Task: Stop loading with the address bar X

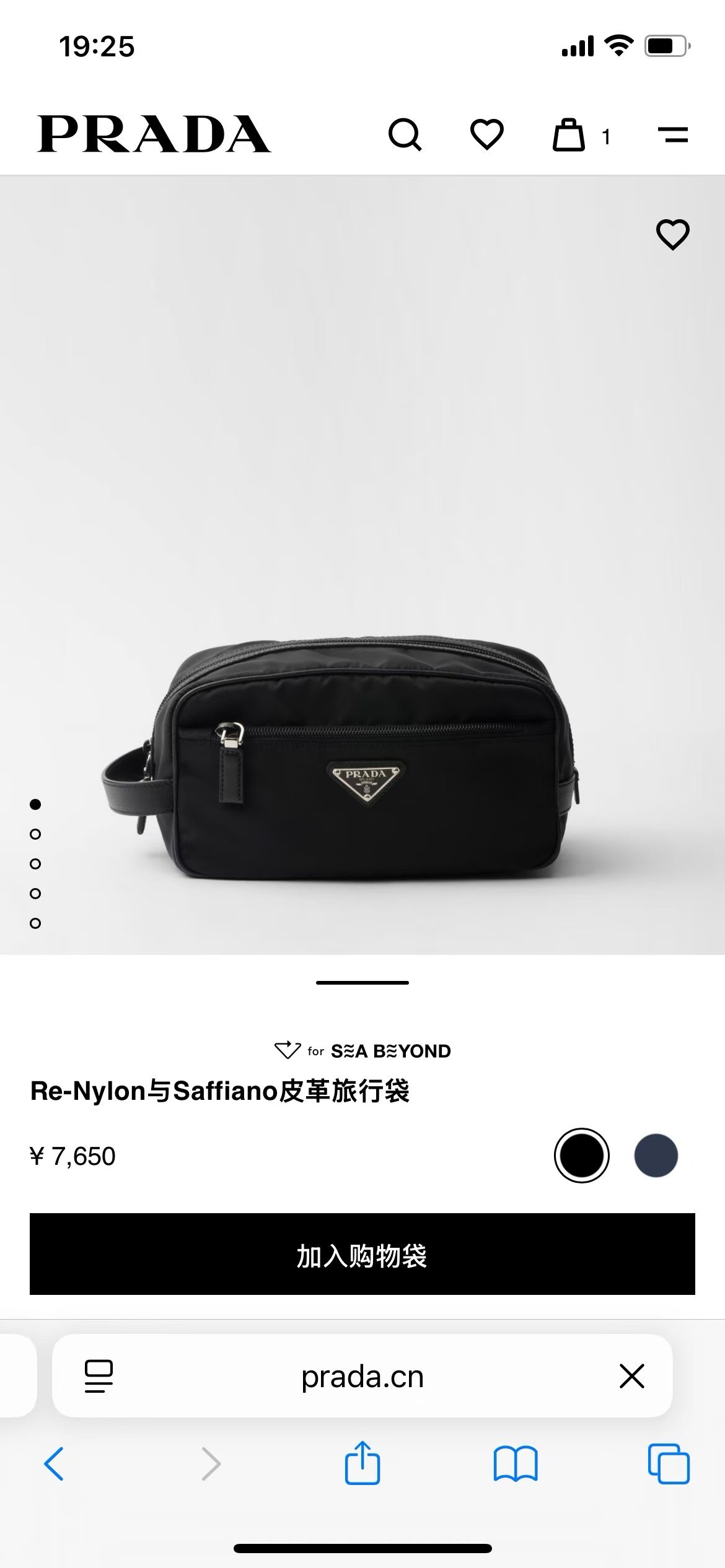Action: 632,1377
